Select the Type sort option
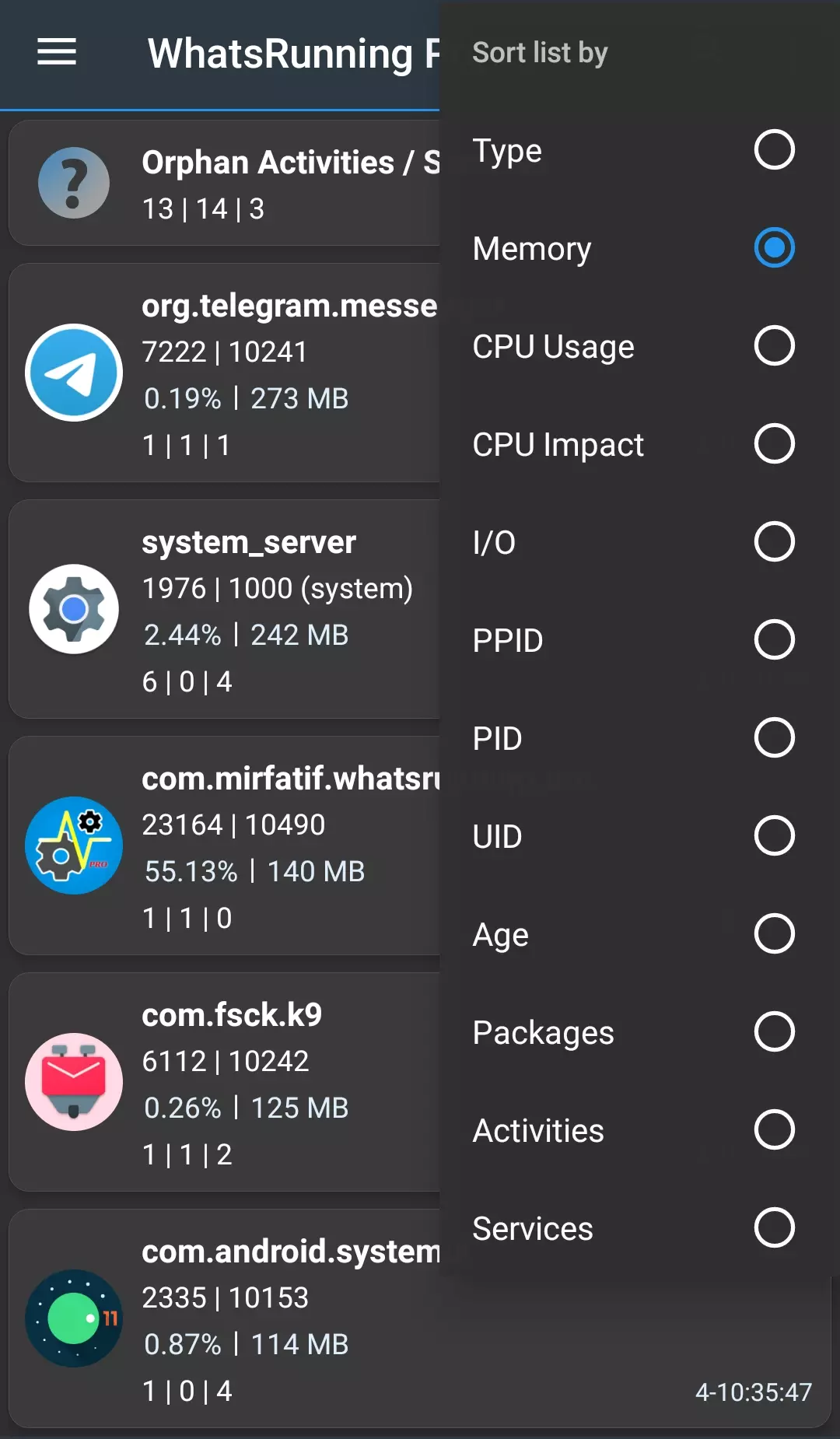This screenshot has height=1439, width=840. click(x=774, y=151)
